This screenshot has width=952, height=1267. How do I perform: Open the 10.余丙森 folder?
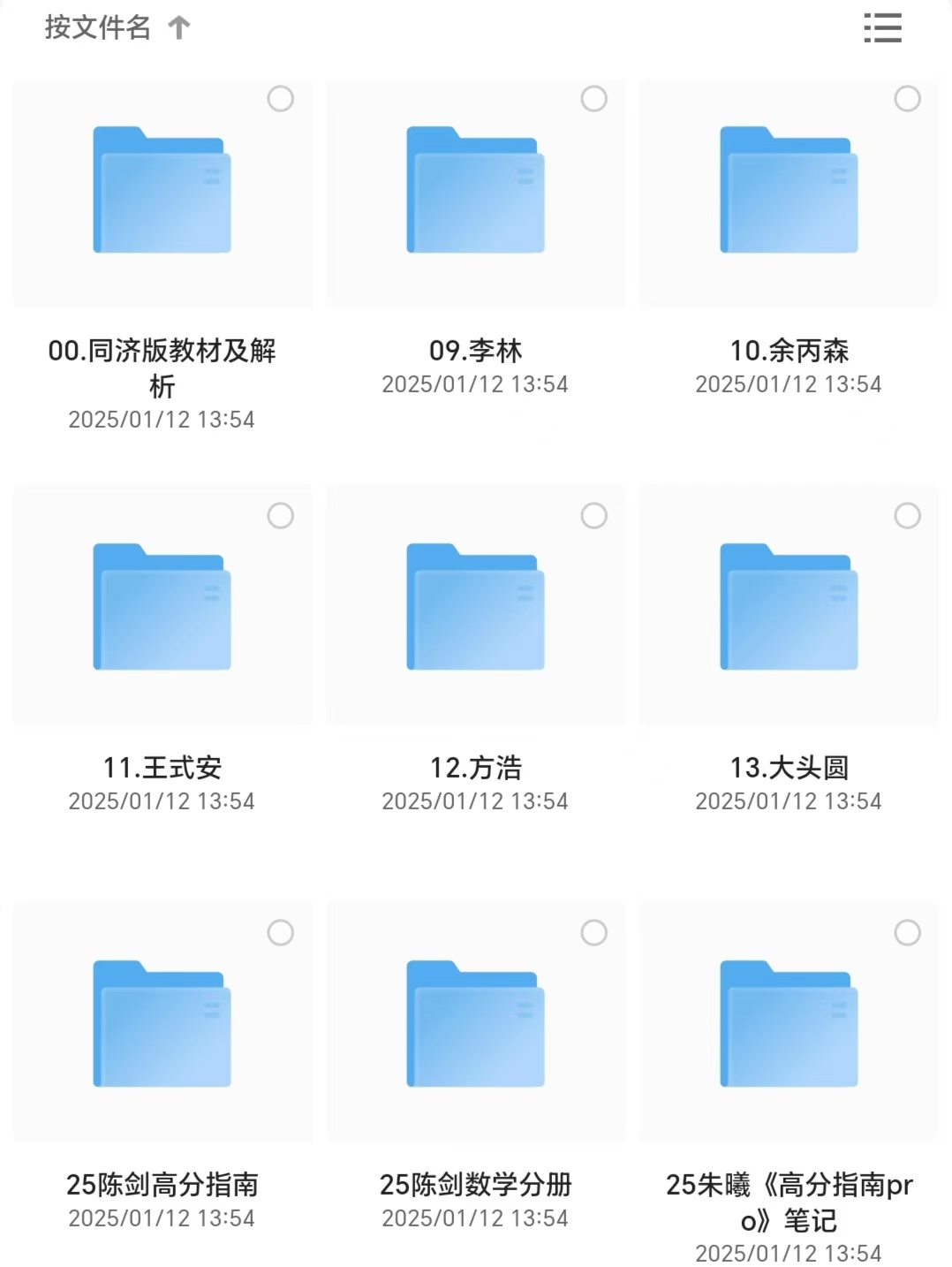coord(789,191)
